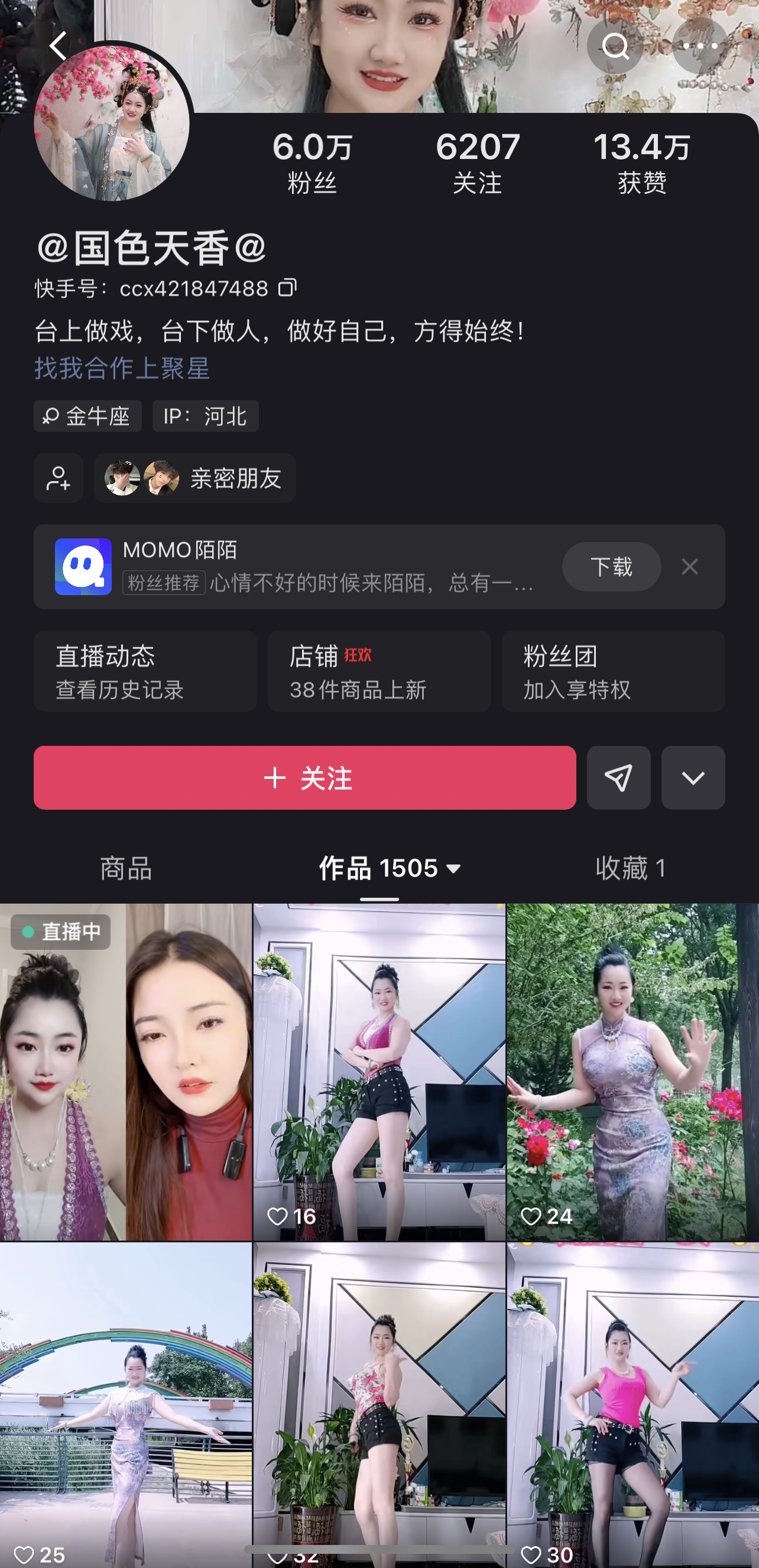This screenshot has width=759, height=1568.
Task: Open the profile avatar picture
Action: coord(112,123)
